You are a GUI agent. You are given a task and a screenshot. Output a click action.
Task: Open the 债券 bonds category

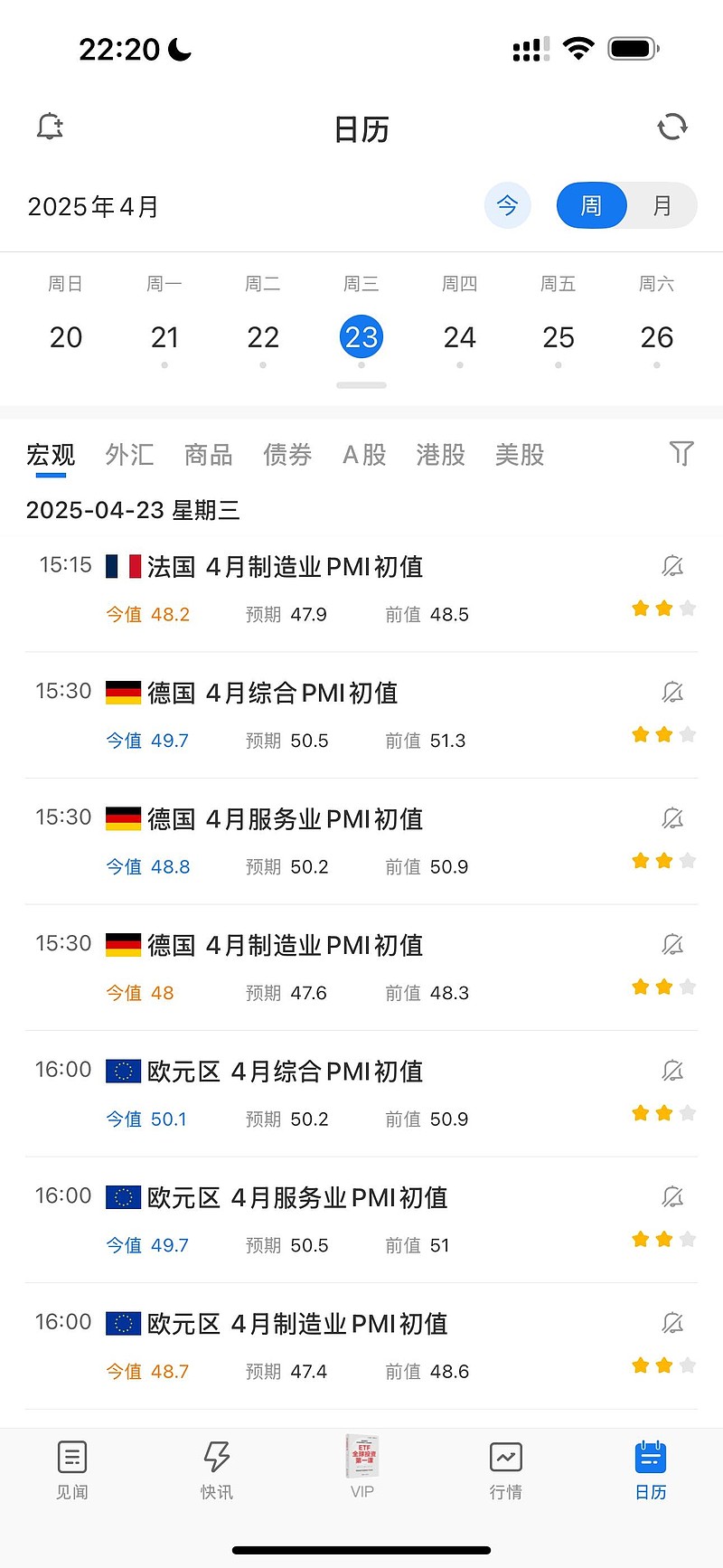[x=287, y=455]
